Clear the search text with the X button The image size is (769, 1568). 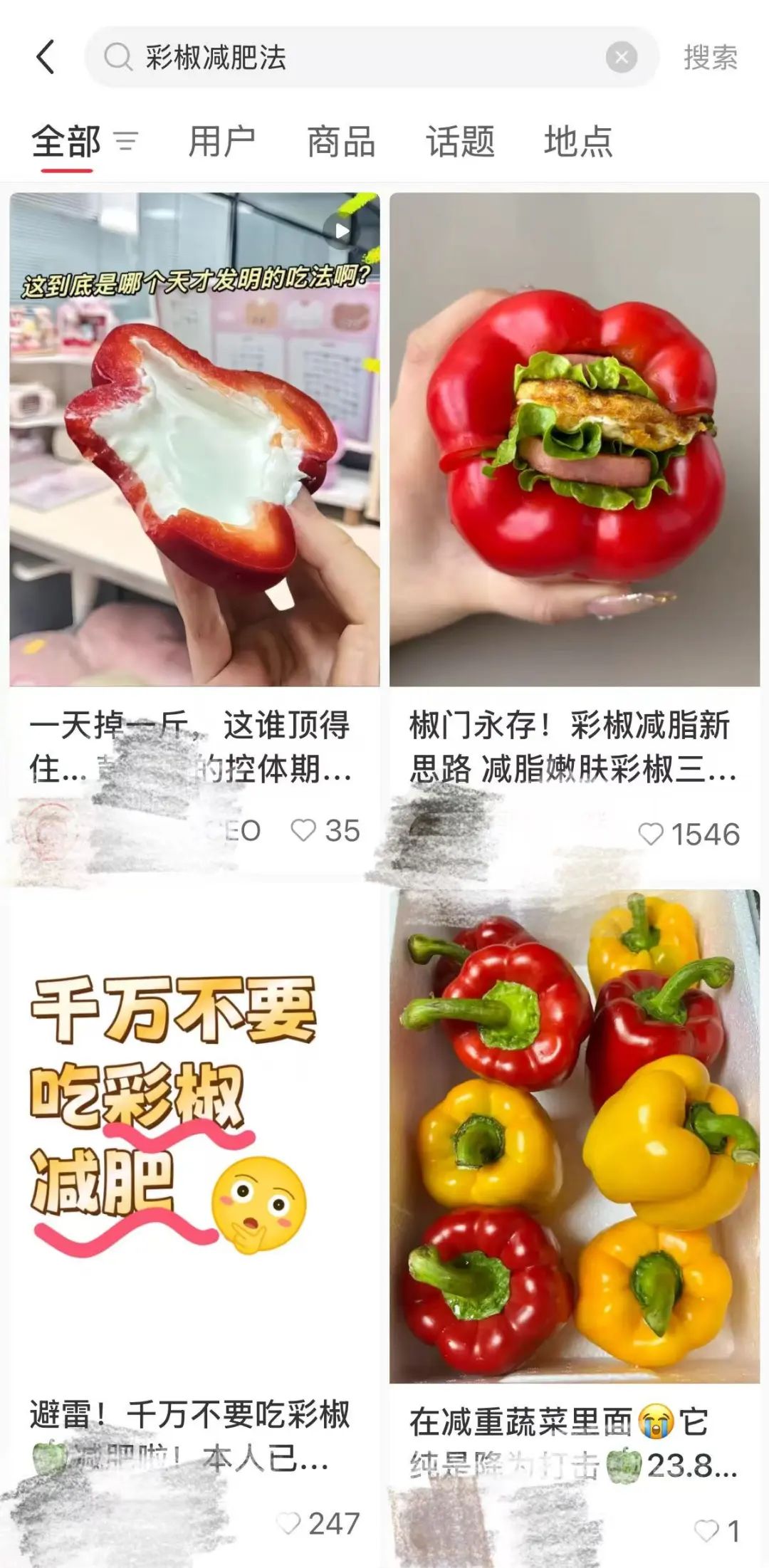click(621, 57)
